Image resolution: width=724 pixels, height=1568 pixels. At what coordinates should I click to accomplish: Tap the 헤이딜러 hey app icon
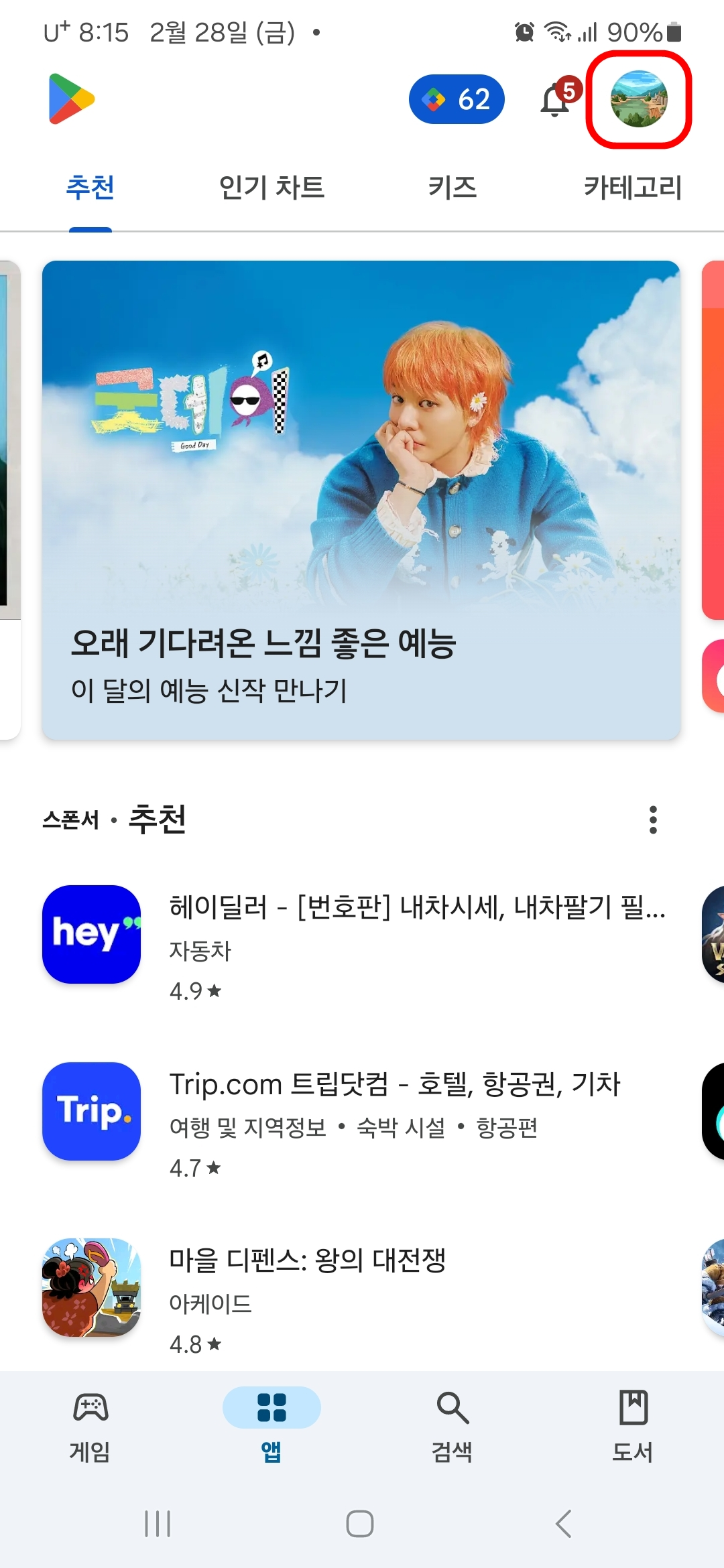click(91, 935)
